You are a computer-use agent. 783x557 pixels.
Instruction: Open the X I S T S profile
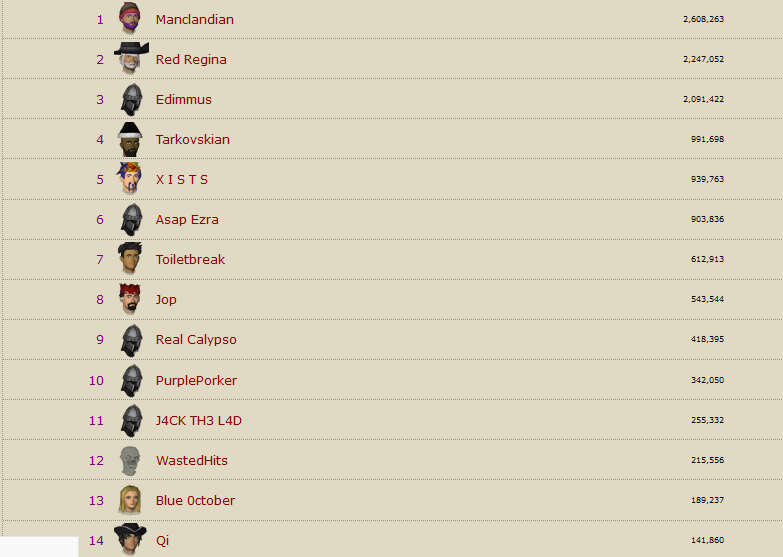pyautogui.click(x=181, y=179)
